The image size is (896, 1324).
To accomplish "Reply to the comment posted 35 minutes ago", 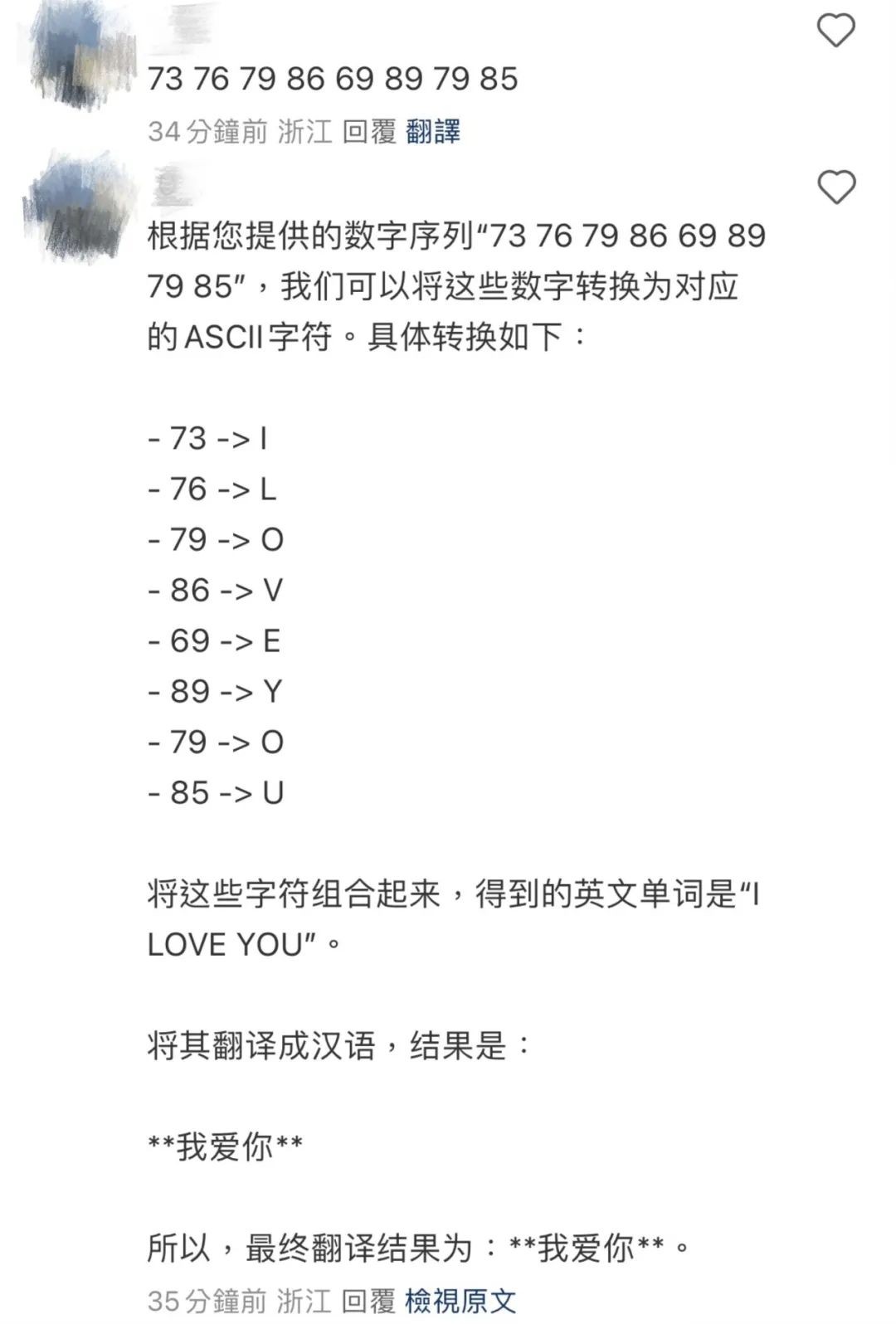I will tap(369, 1300).
